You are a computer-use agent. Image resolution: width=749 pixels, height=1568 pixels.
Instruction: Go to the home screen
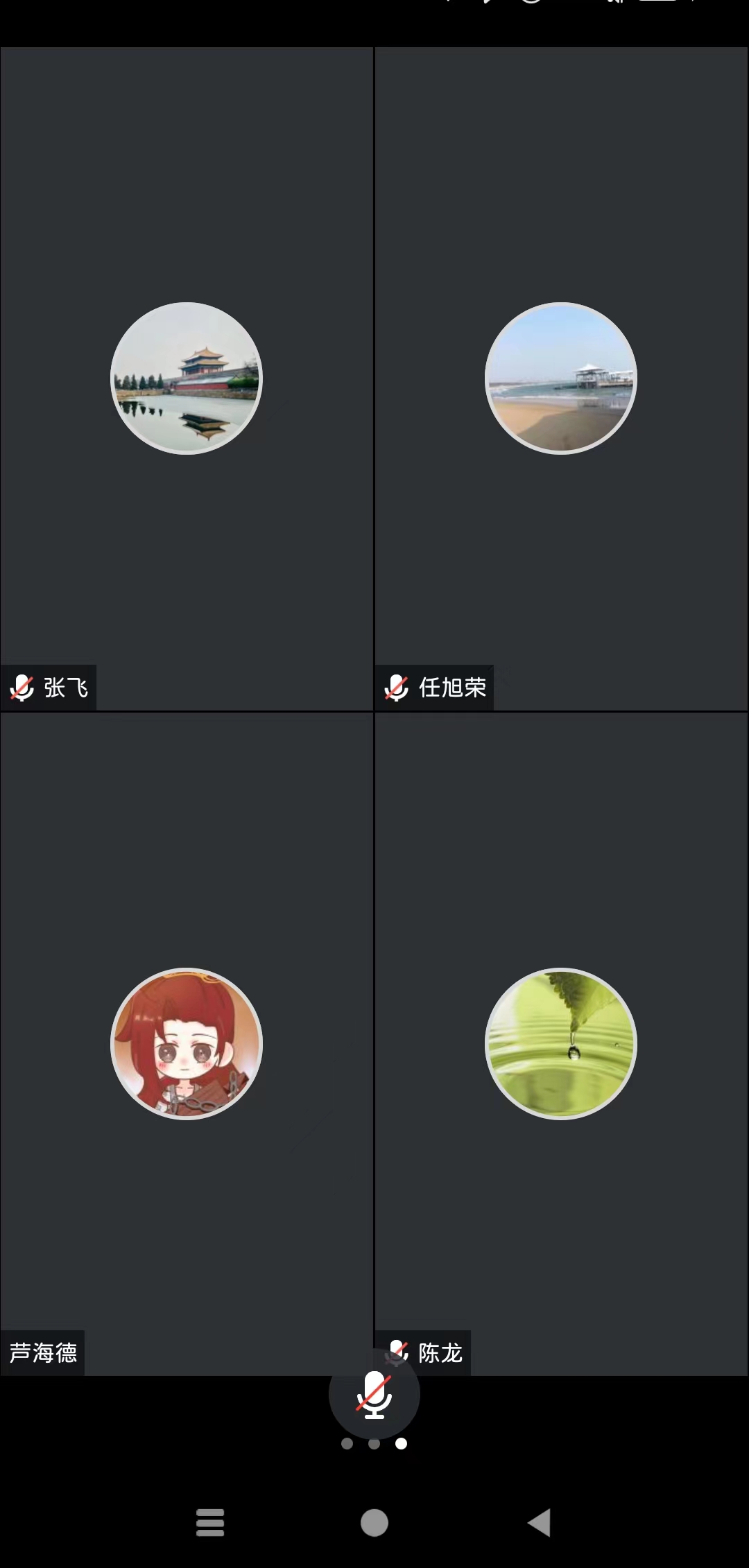coord(374,1522)
